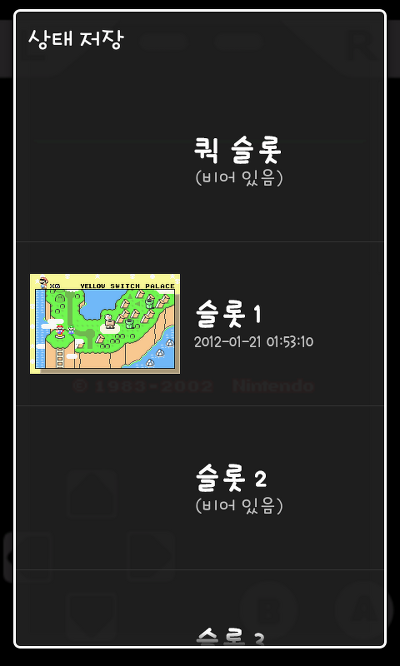This screenshot has height=666, width=400.
Task: Select 슬롯 1 saved 2012-01-21
Action: [200, 324]
